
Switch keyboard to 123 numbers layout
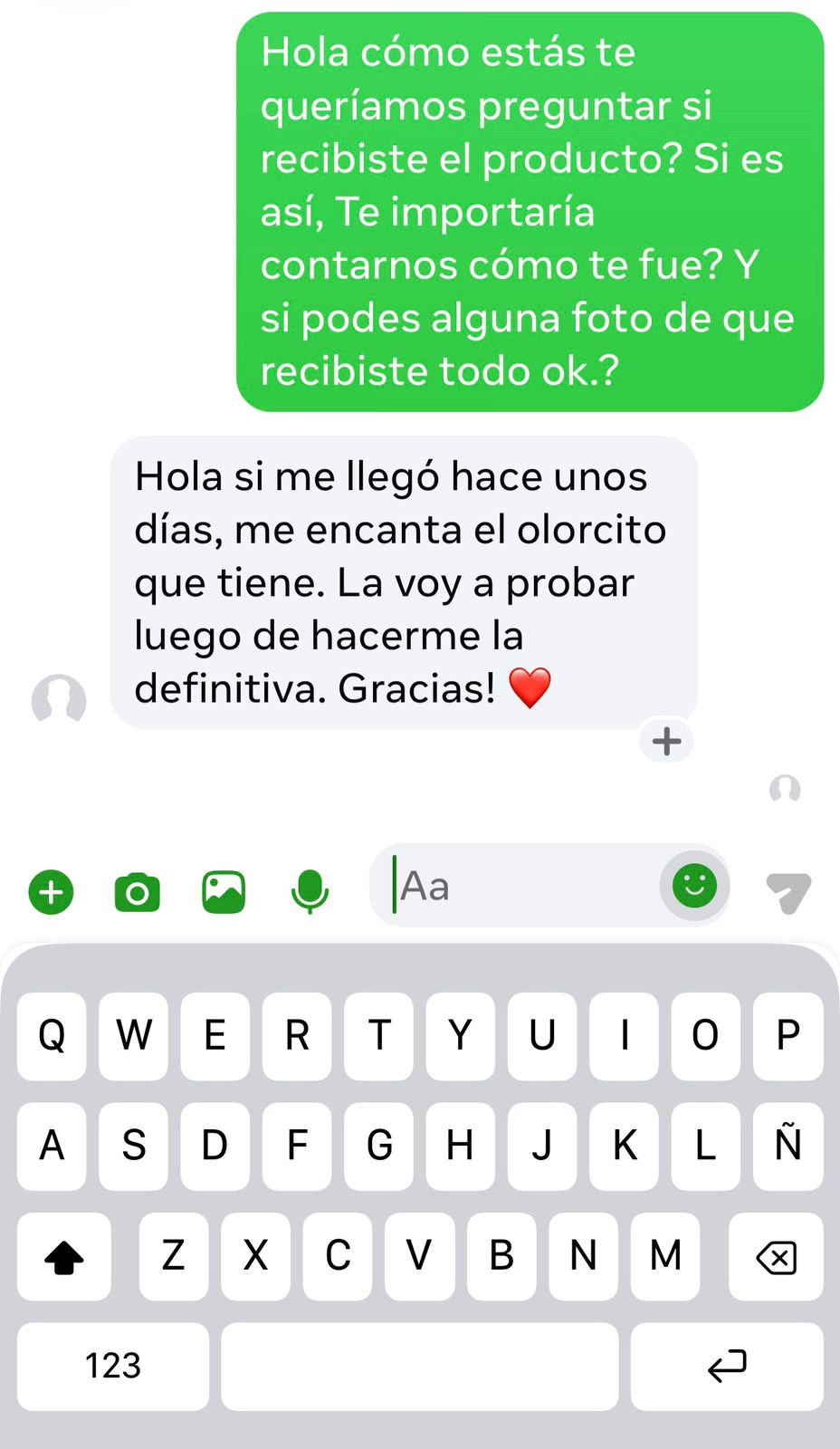(x=113, y=1366)
